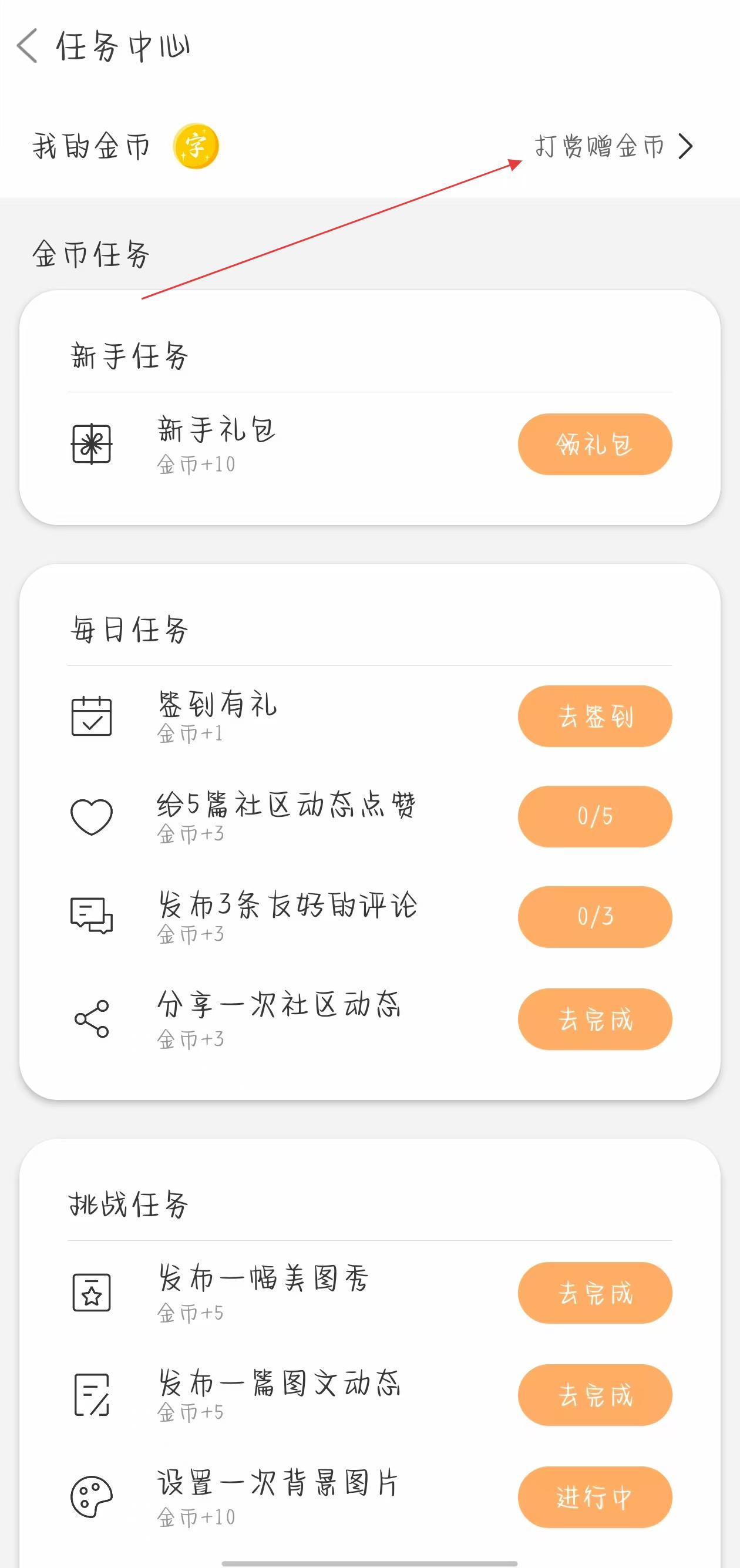Tap 去完成 for 分享一次社区动态
This screenshot has width=740, height=1568.
594,1019
